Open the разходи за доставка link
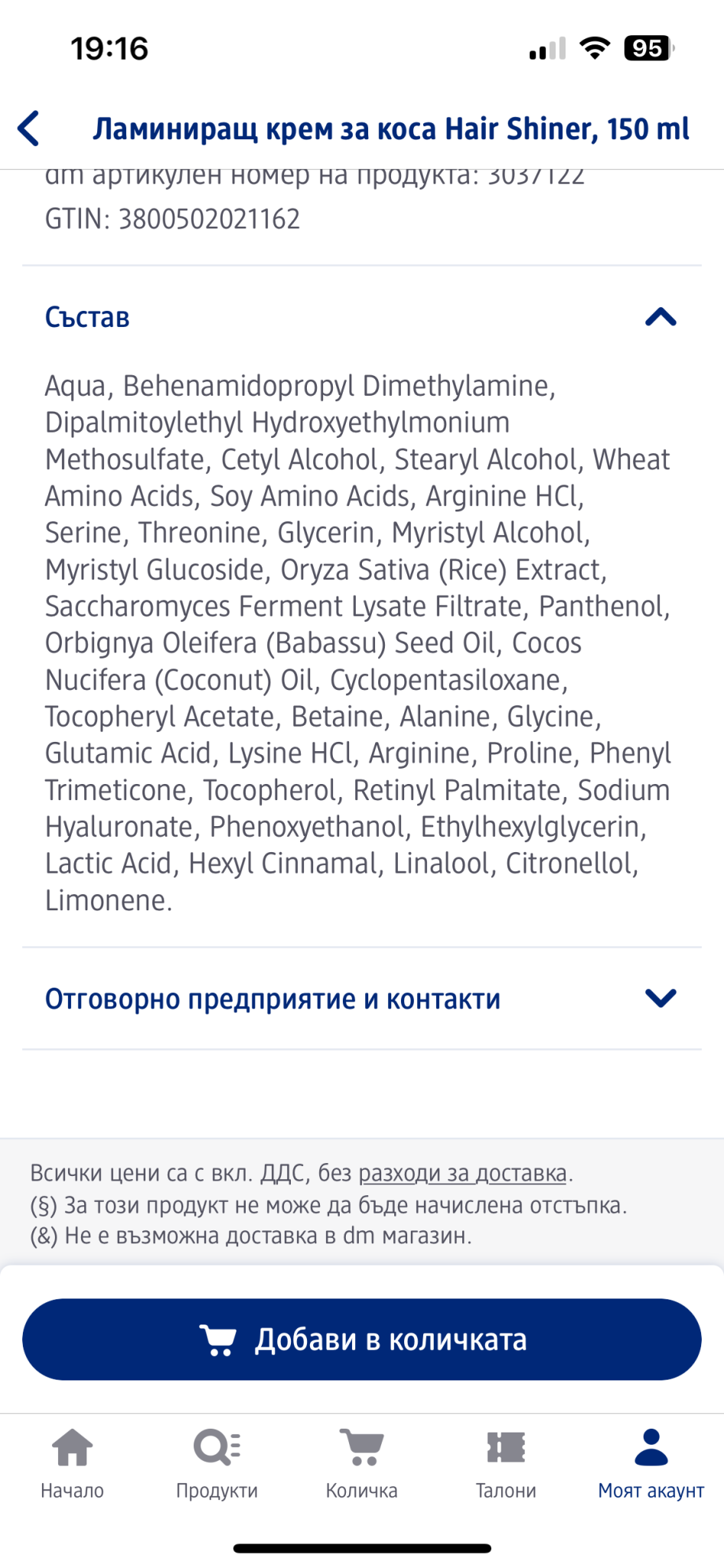 coord(463,1173)
